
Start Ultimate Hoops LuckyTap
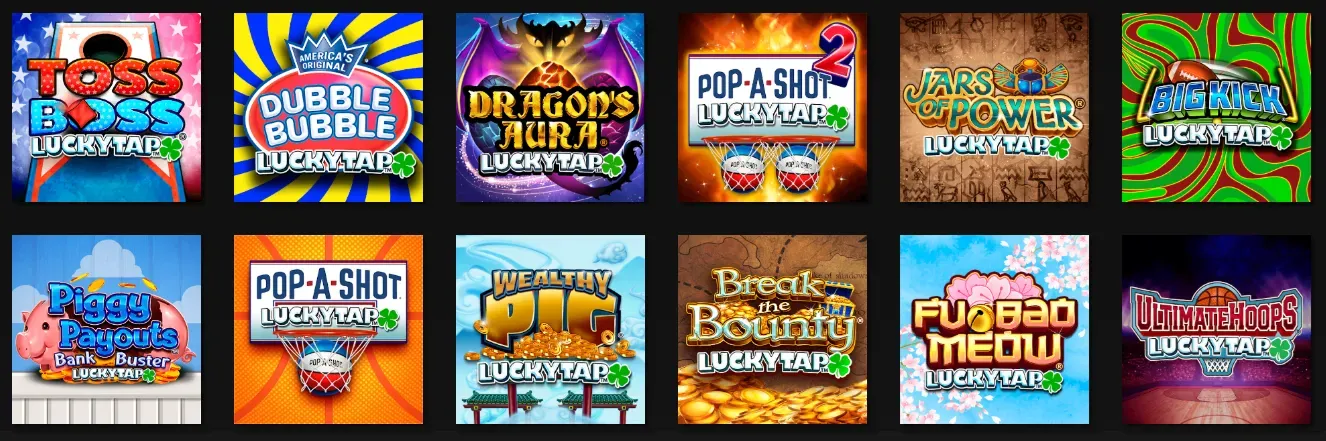pyautogui.click(x=1216, y=329)
